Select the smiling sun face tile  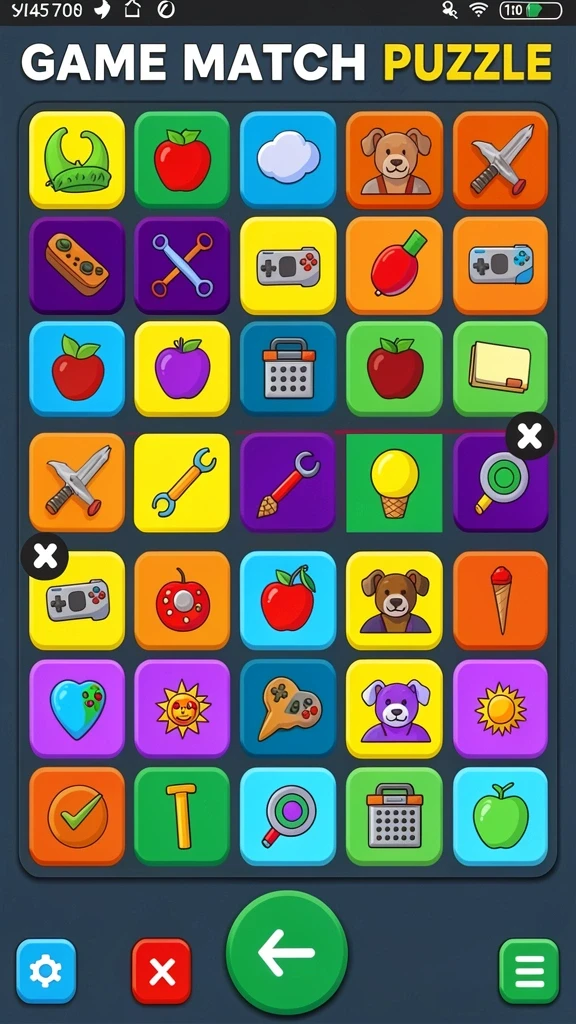[182, 709]
